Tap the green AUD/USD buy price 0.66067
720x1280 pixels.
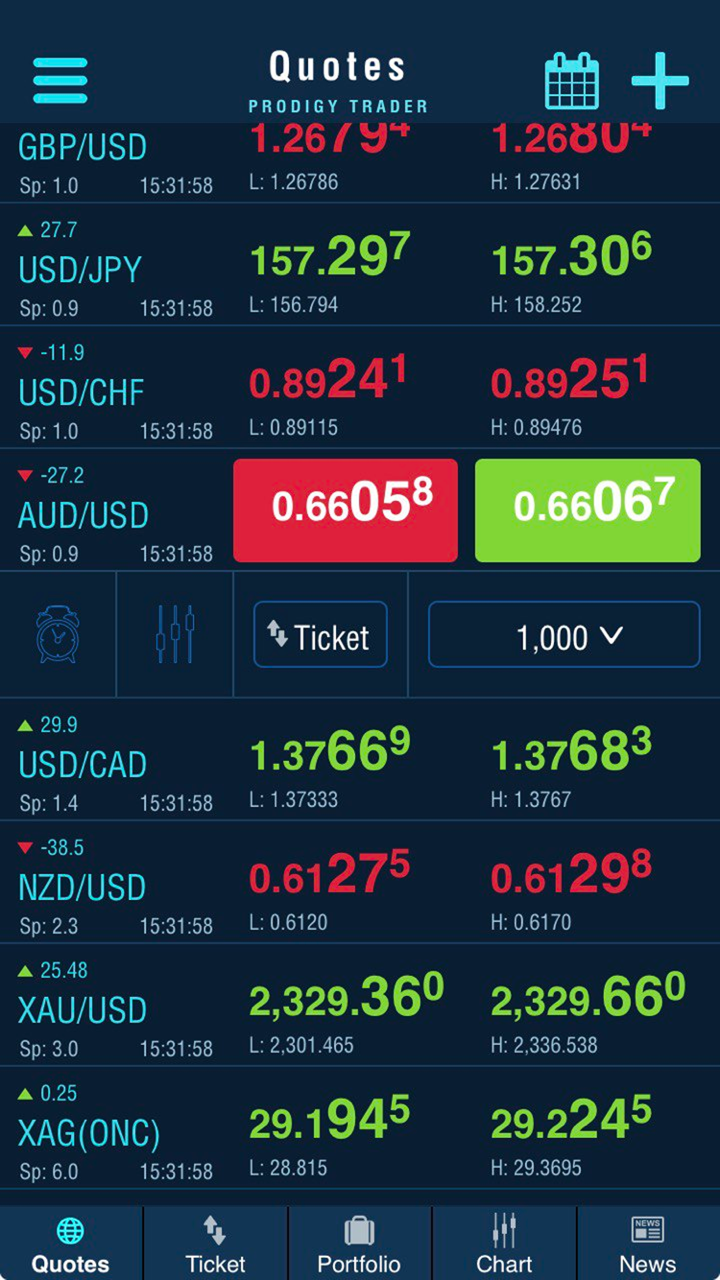point(587,510)
